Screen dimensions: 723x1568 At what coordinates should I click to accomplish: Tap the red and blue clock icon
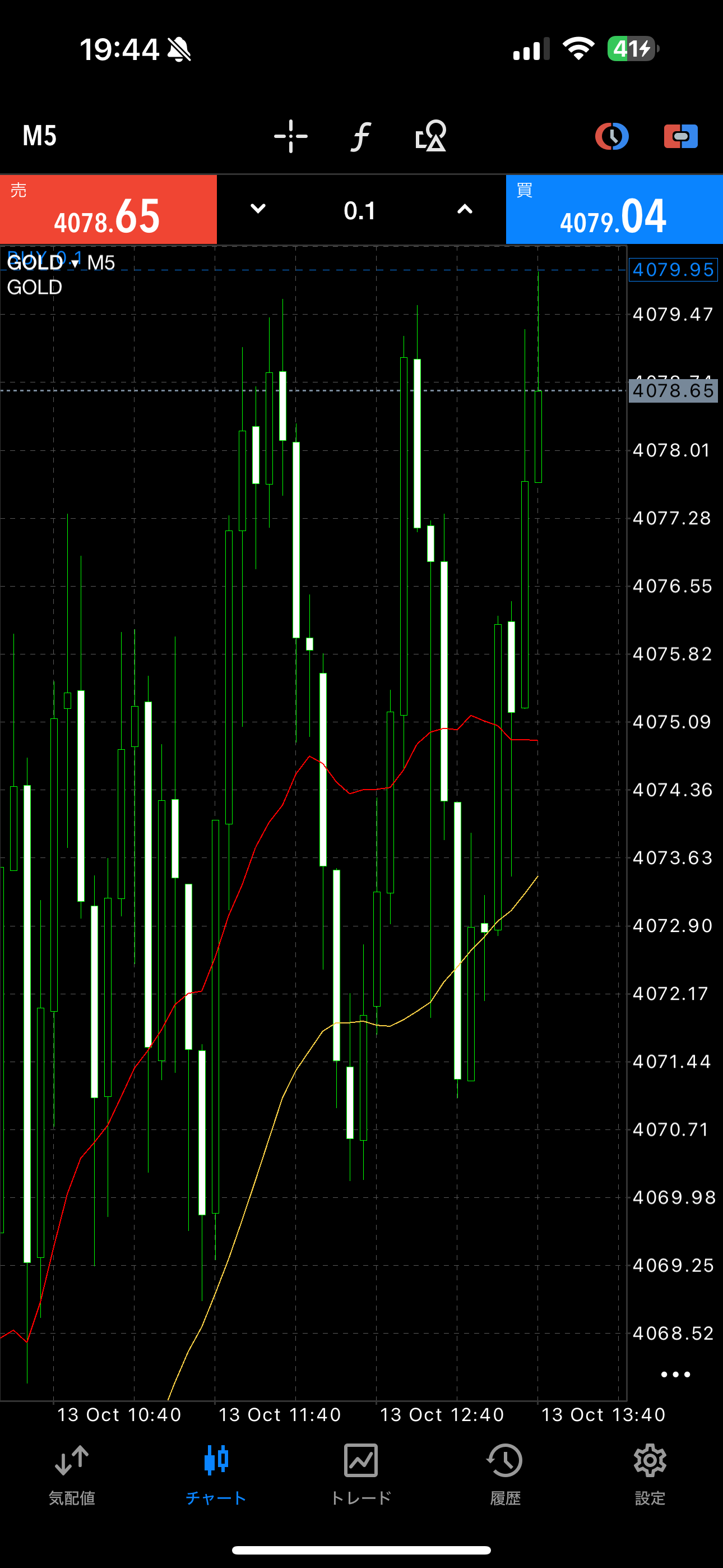(611, 136)
